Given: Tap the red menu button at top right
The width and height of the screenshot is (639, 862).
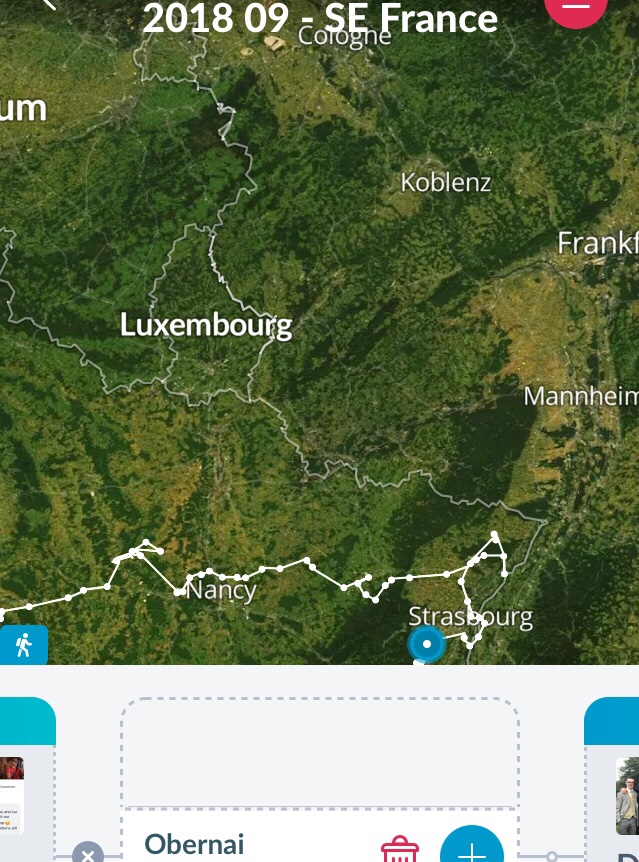Looking at the screenshot, I should click(576, 6).
